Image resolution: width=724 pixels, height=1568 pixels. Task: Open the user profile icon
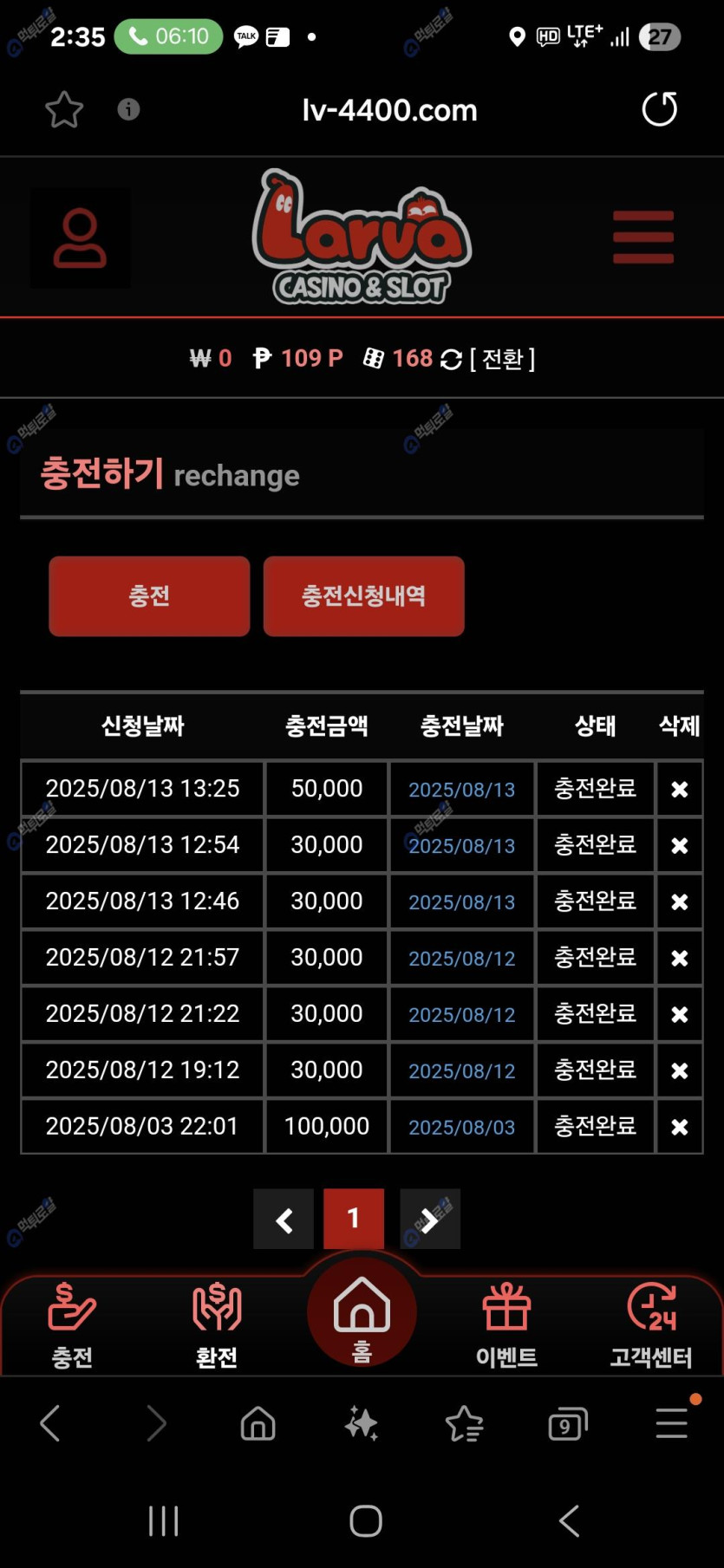(80, 237)
